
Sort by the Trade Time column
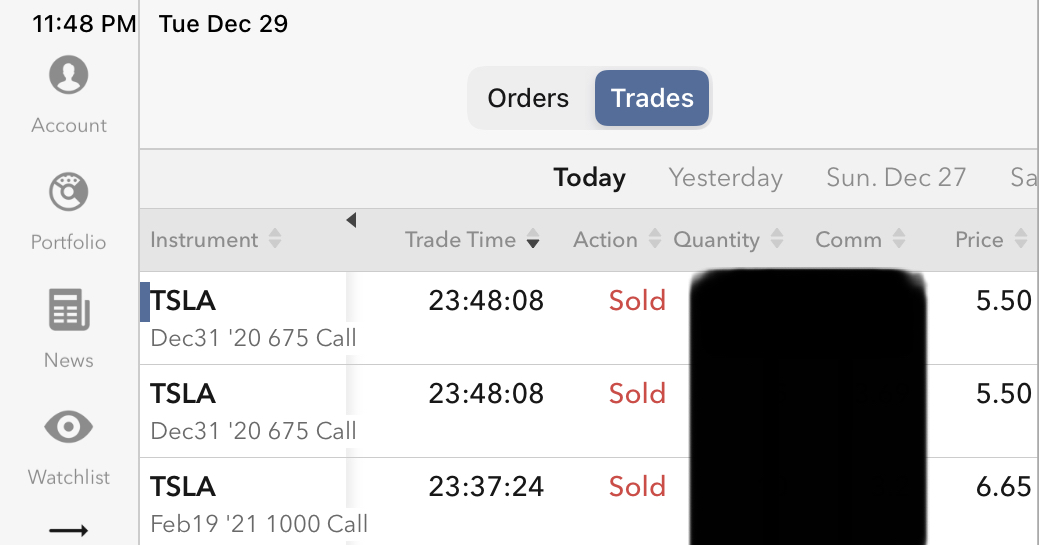[x=472, y=240]
